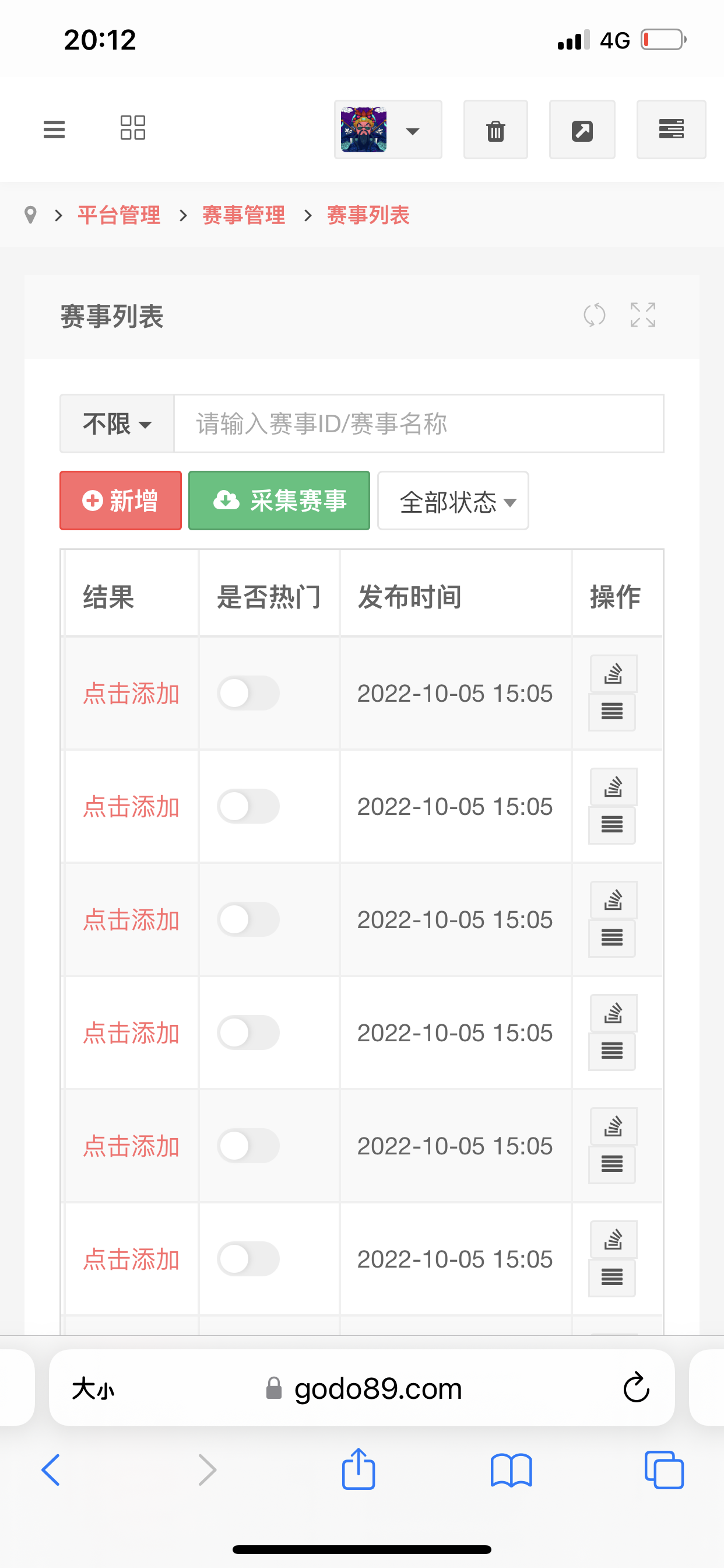The image size is (724, 1568).
Task: Open the hamburger side menu
Action: coord(54,129)
